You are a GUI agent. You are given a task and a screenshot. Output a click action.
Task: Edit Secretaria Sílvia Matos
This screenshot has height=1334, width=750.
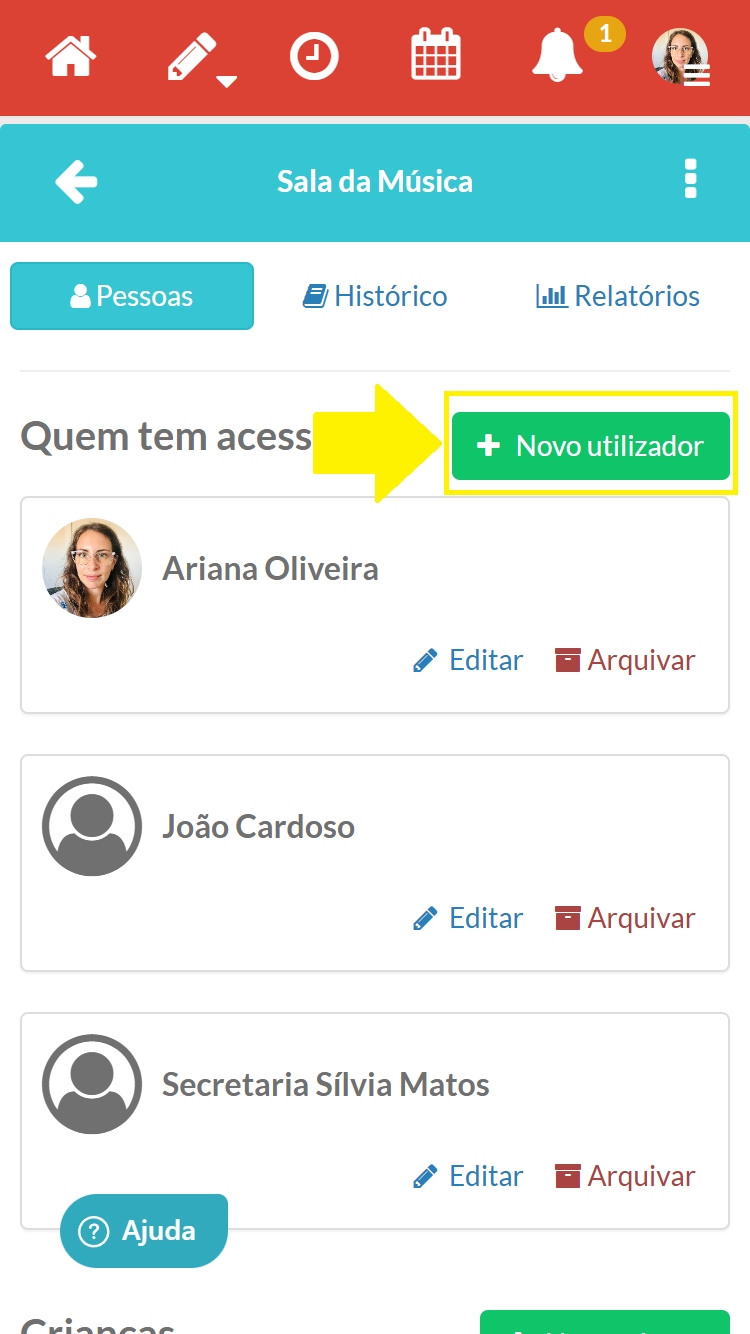pyautogui.click(x=468, y=1176)
